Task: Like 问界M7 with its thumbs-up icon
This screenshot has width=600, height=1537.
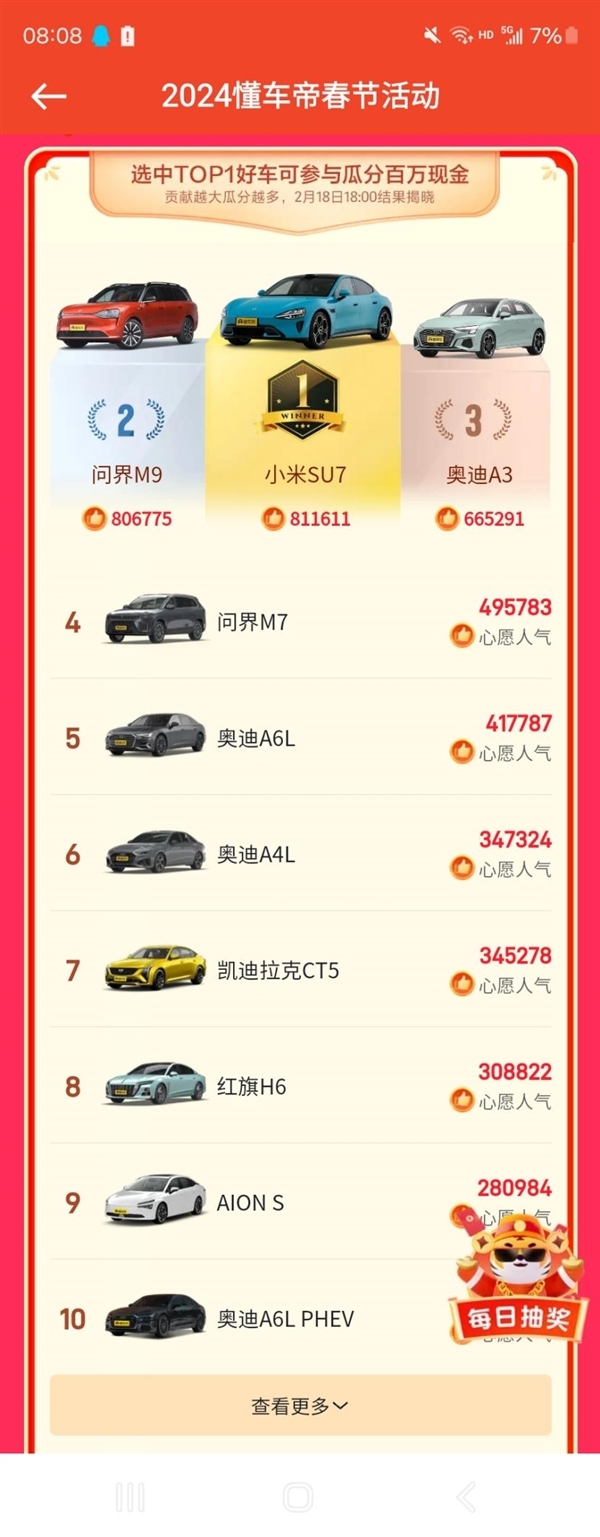Action: [462, 636]
